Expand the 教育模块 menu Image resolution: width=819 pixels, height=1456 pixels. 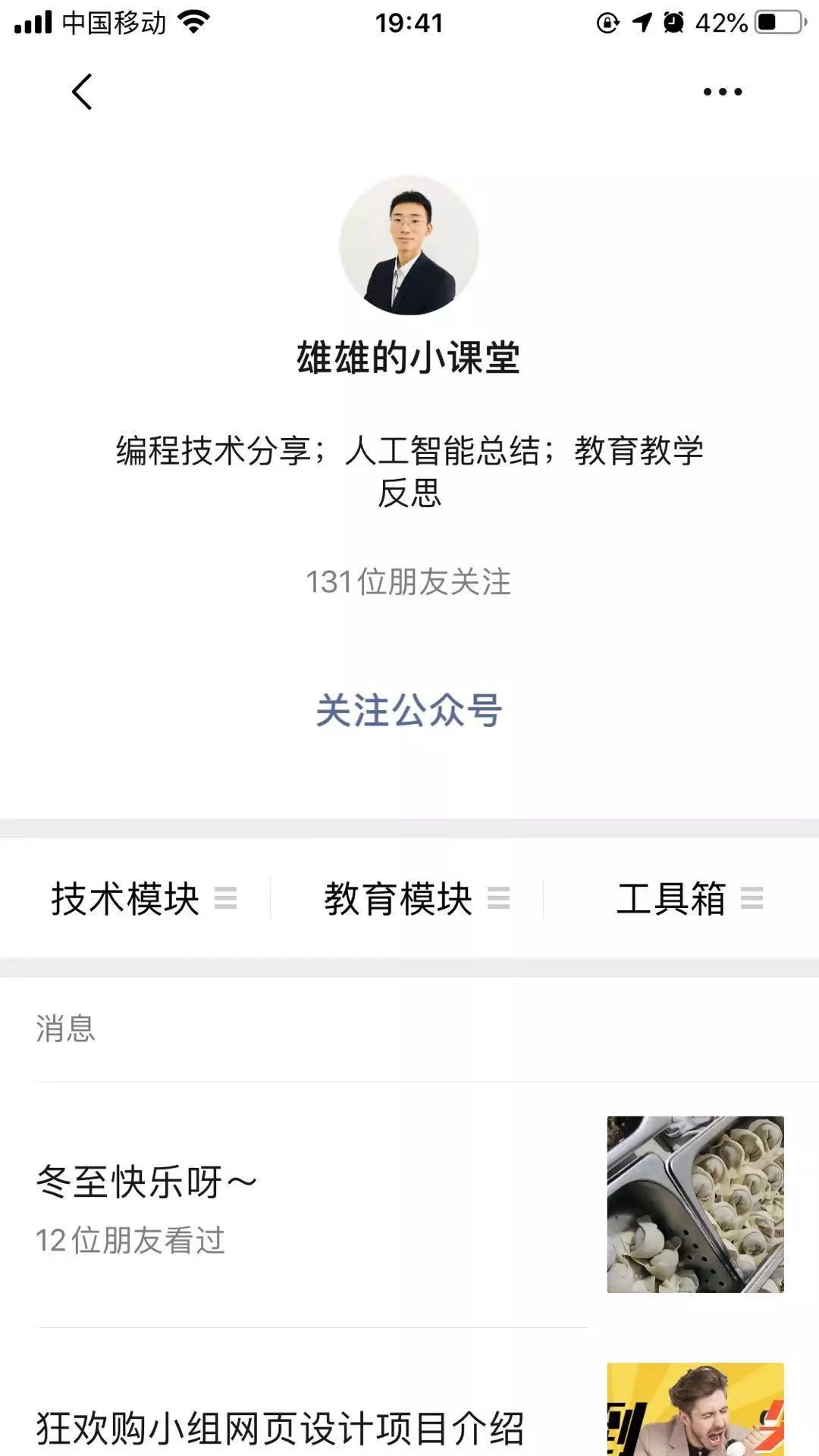pos(416,899)
